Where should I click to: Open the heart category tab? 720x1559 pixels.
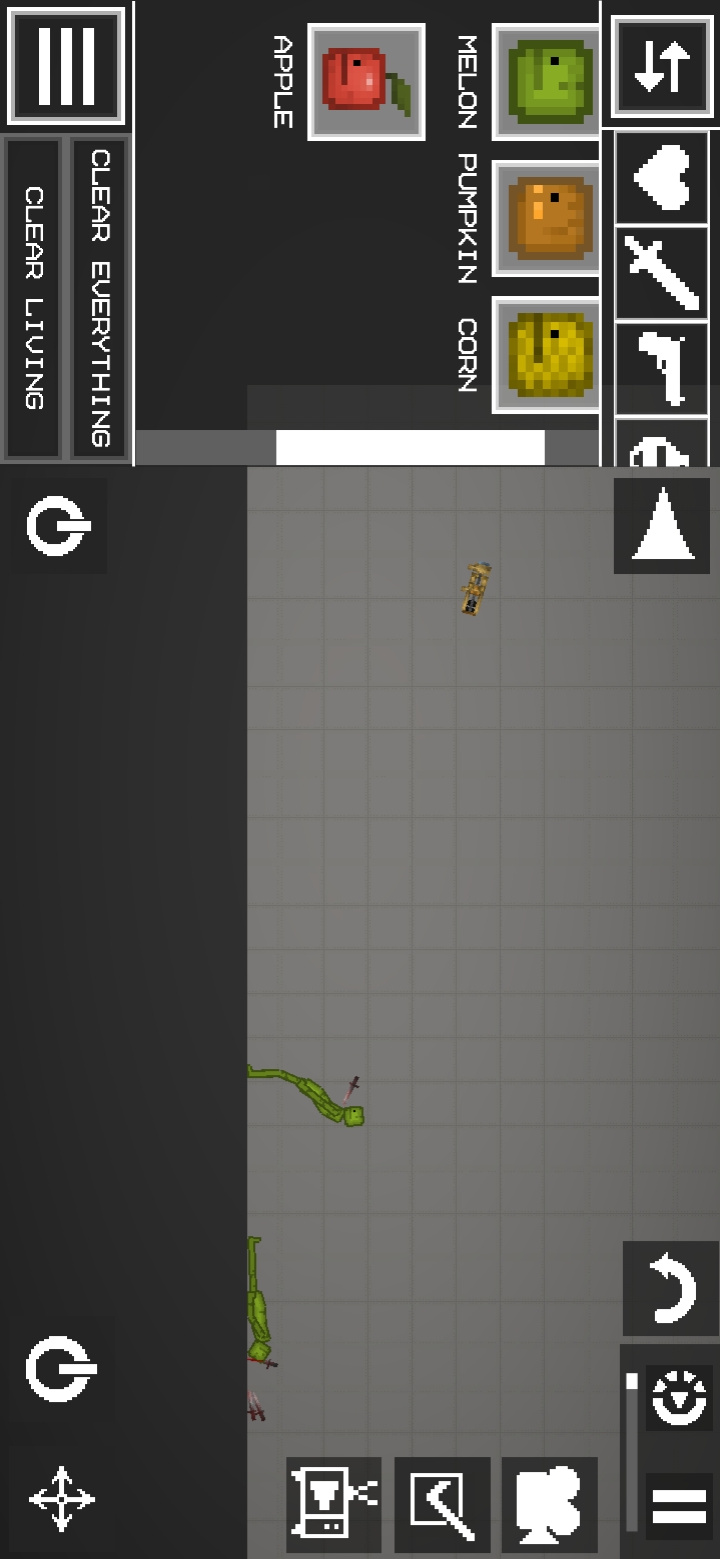[662, 178]
